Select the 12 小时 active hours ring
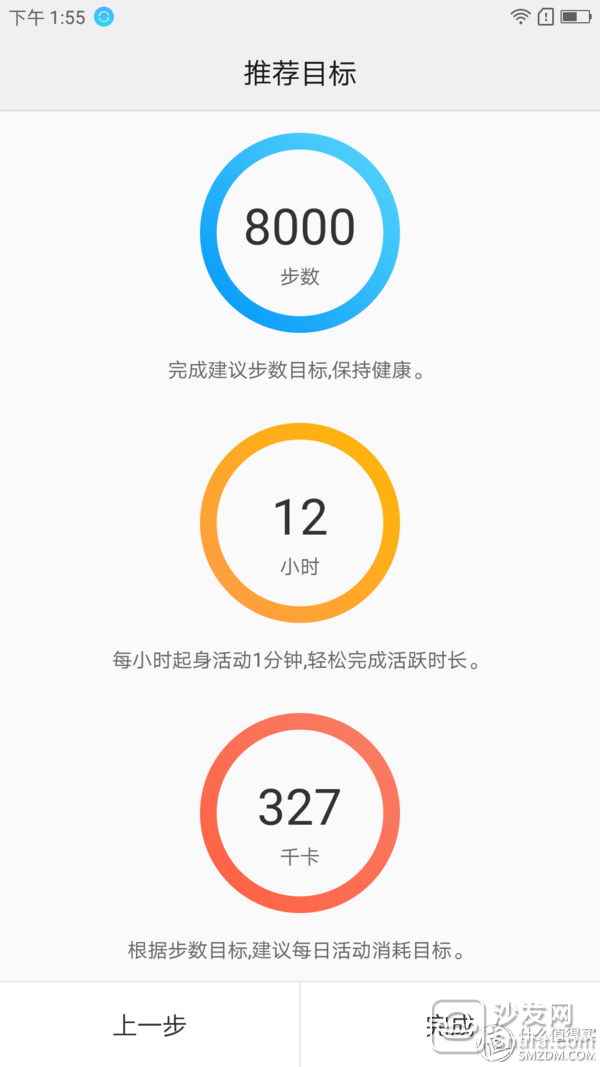Image resolution: width=600 pixels, height=1067 pixels. [x=300, y=523]
